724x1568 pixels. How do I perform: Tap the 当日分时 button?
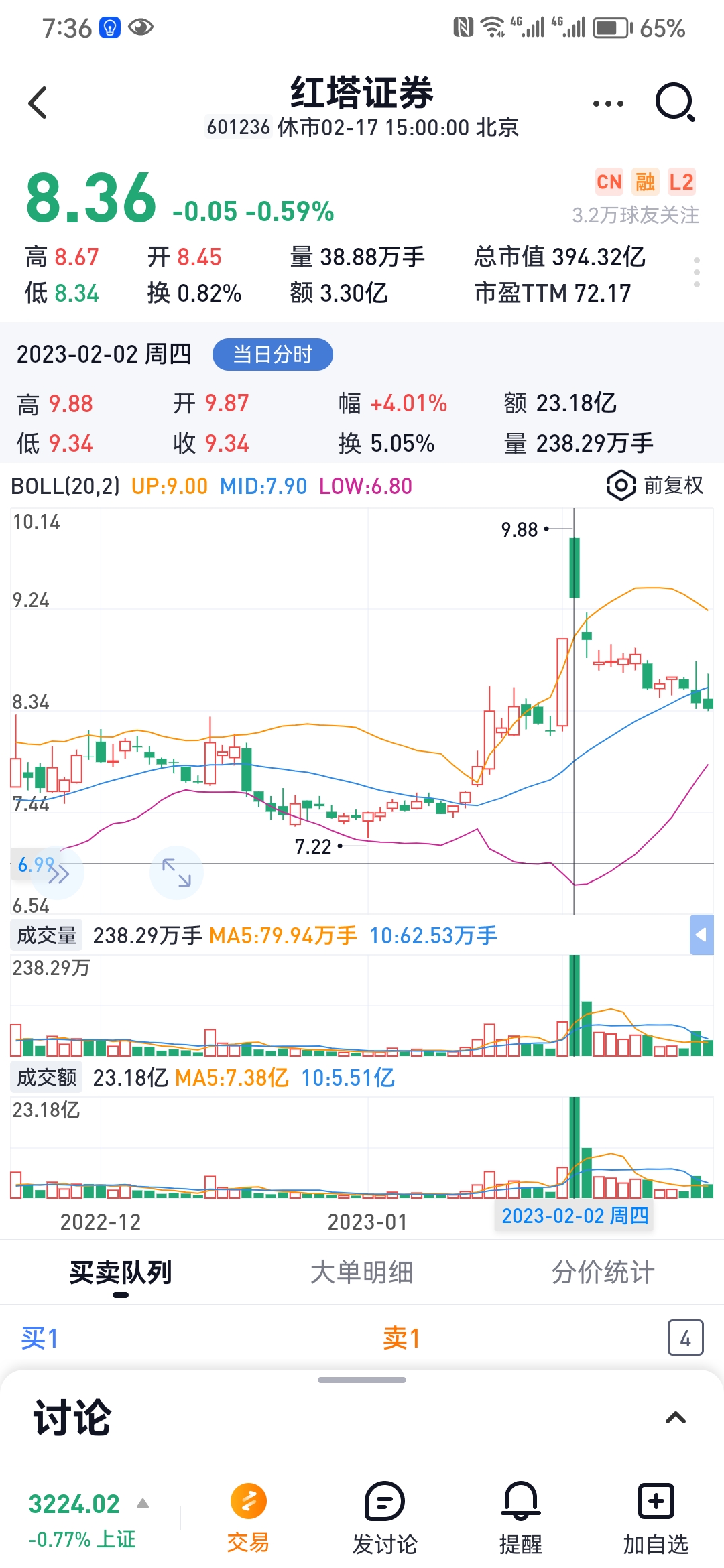(x=272, y=354)
